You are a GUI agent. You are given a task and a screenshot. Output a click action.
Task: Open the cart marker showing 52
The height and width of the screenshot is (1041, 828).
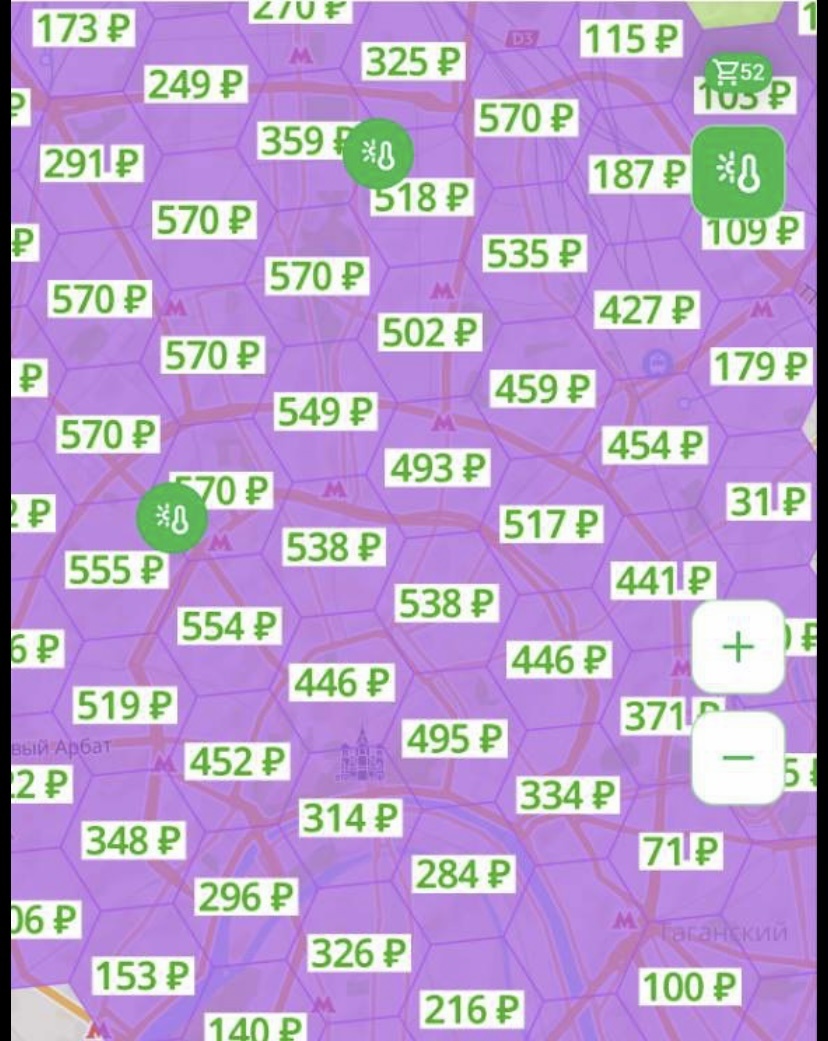click(x=738, y=73)
